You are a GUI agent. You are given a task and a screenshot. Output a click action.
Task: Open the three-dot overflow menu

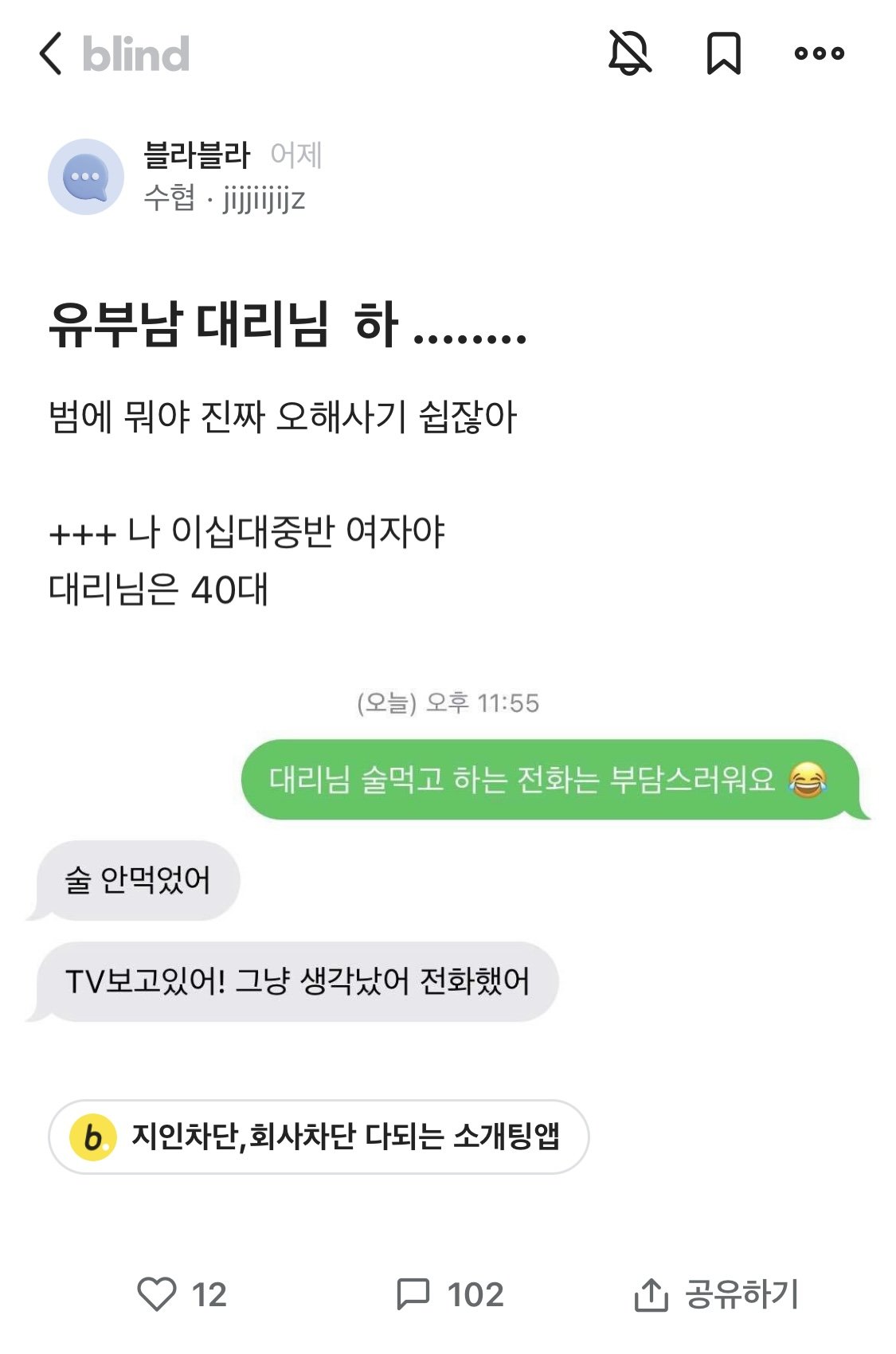point(819,53)
